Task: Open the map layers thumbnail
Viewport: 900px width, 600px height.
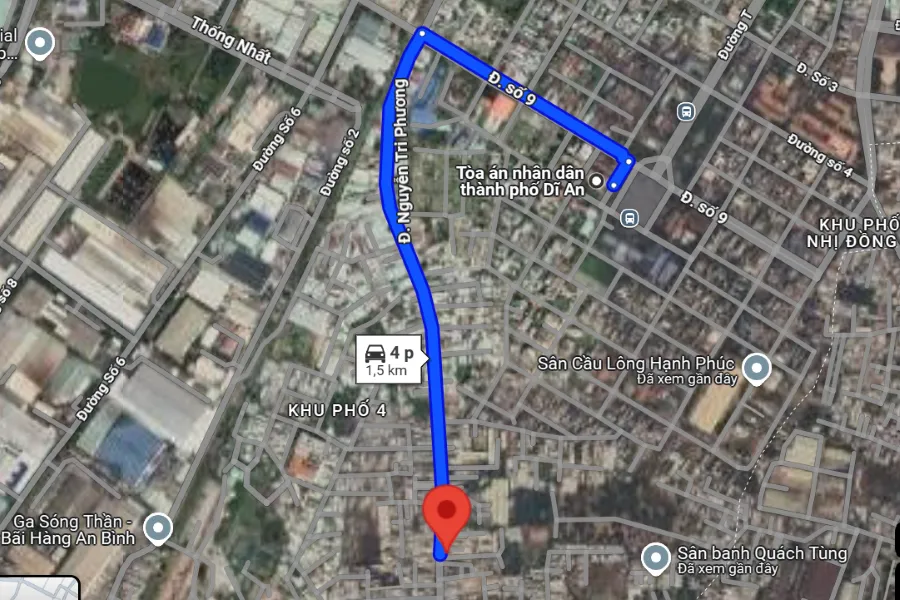Action: click(38, 589)
